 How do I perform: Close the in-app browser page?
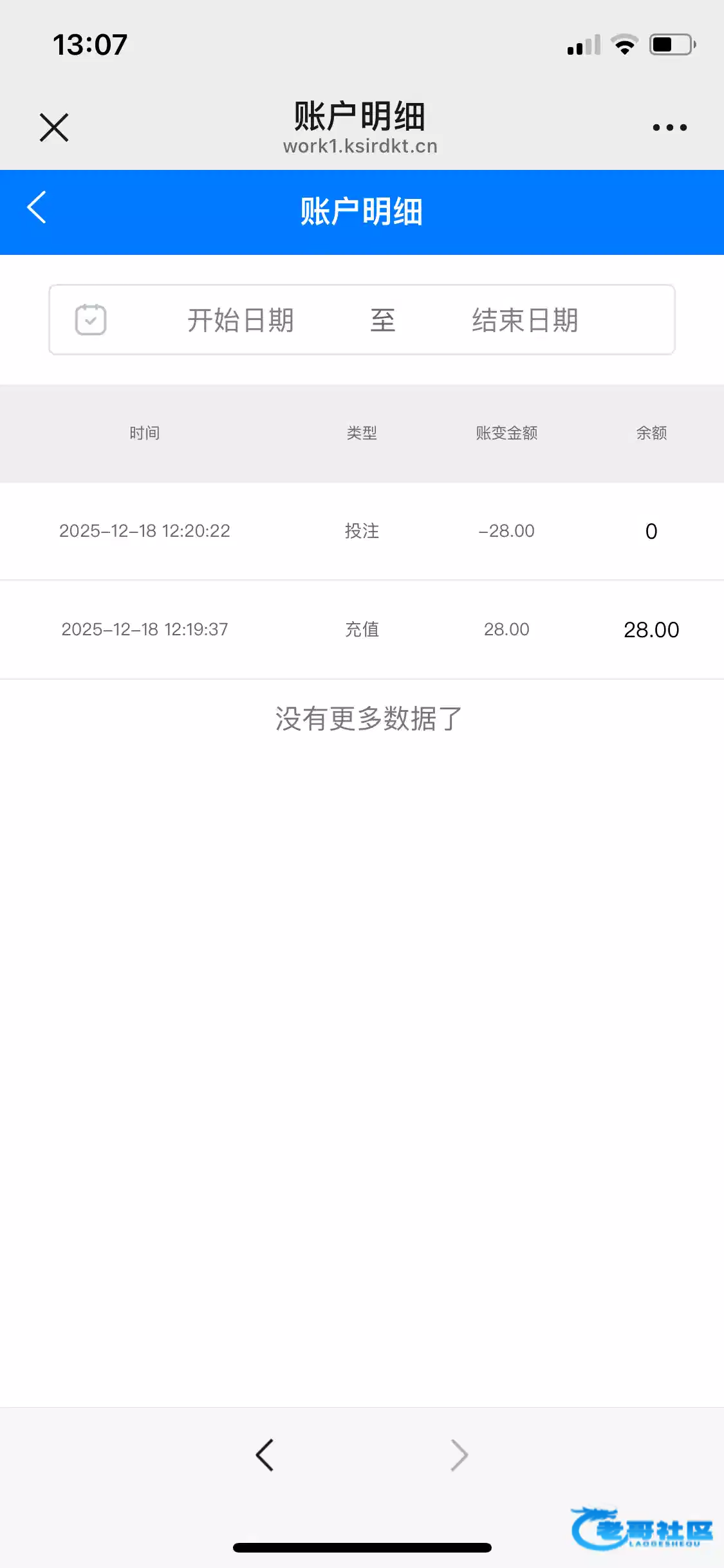54,127
